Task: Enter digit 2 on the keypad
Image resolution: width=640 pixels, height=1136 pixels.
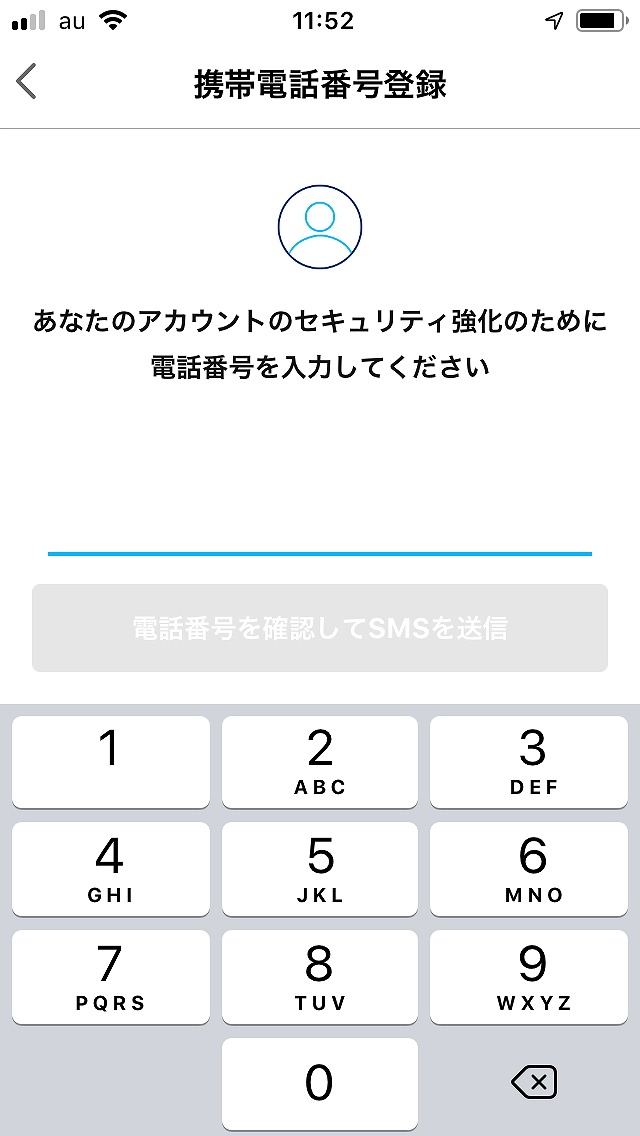Action: [320, 761]
